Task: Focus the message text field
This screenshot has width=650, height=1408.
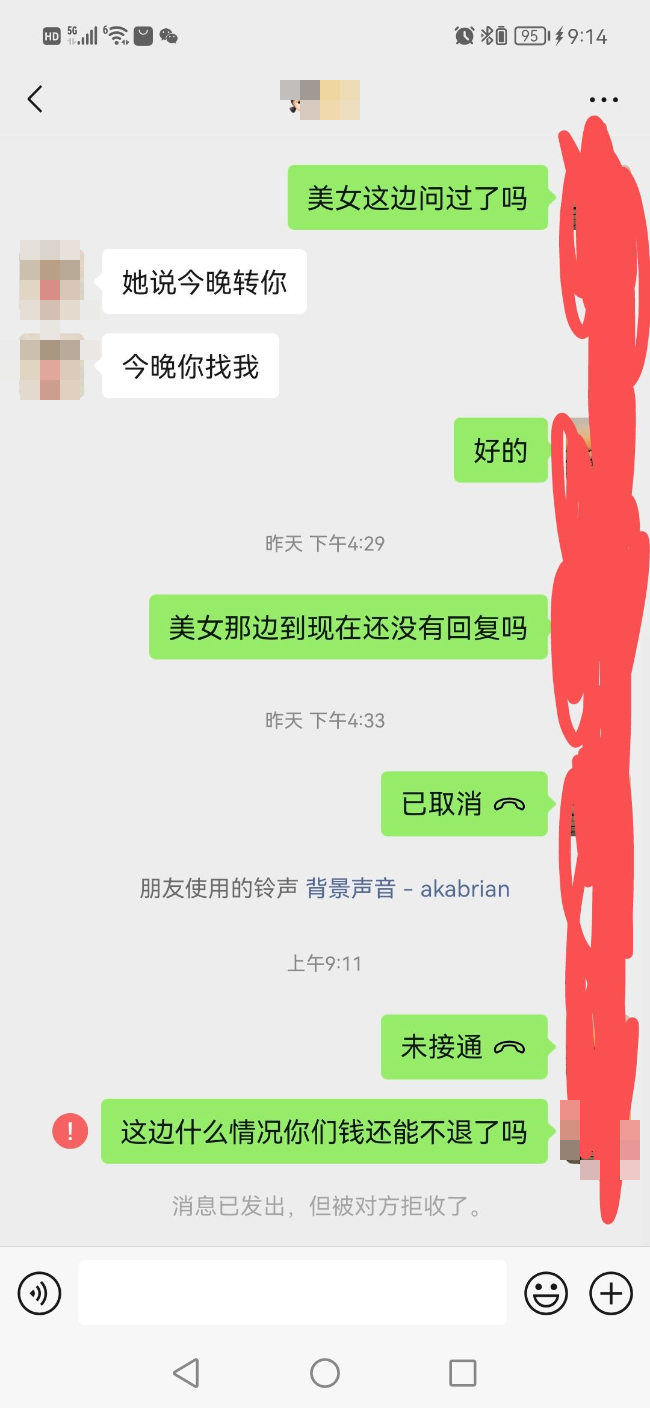Action: (292, 1292)
